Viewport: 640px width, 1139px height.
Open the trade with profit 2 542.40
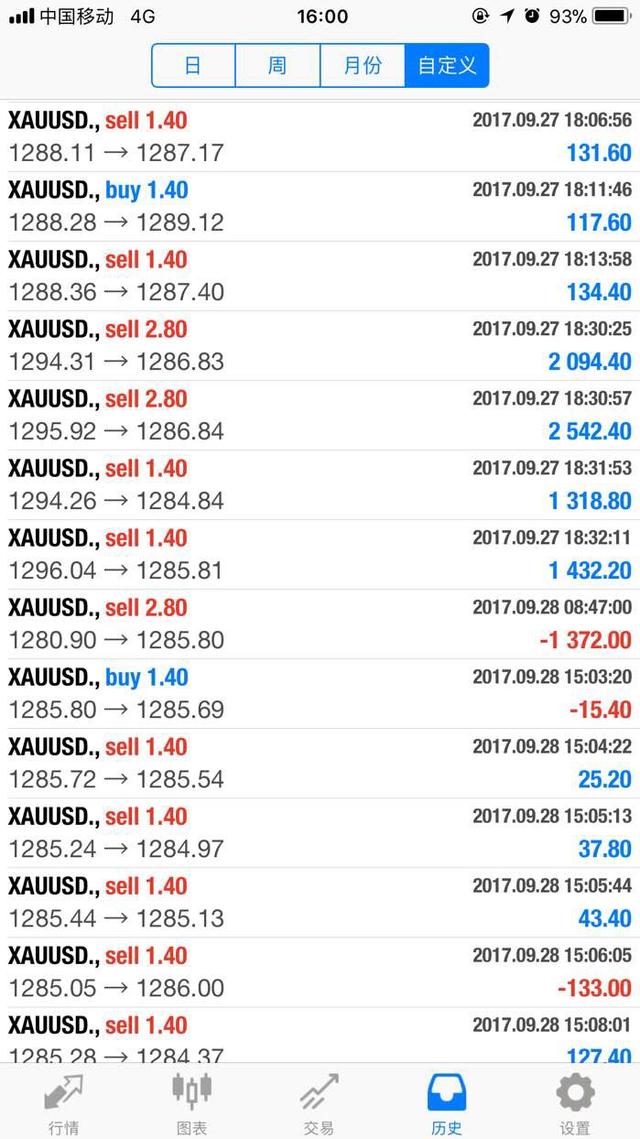(x=320, y=416)
